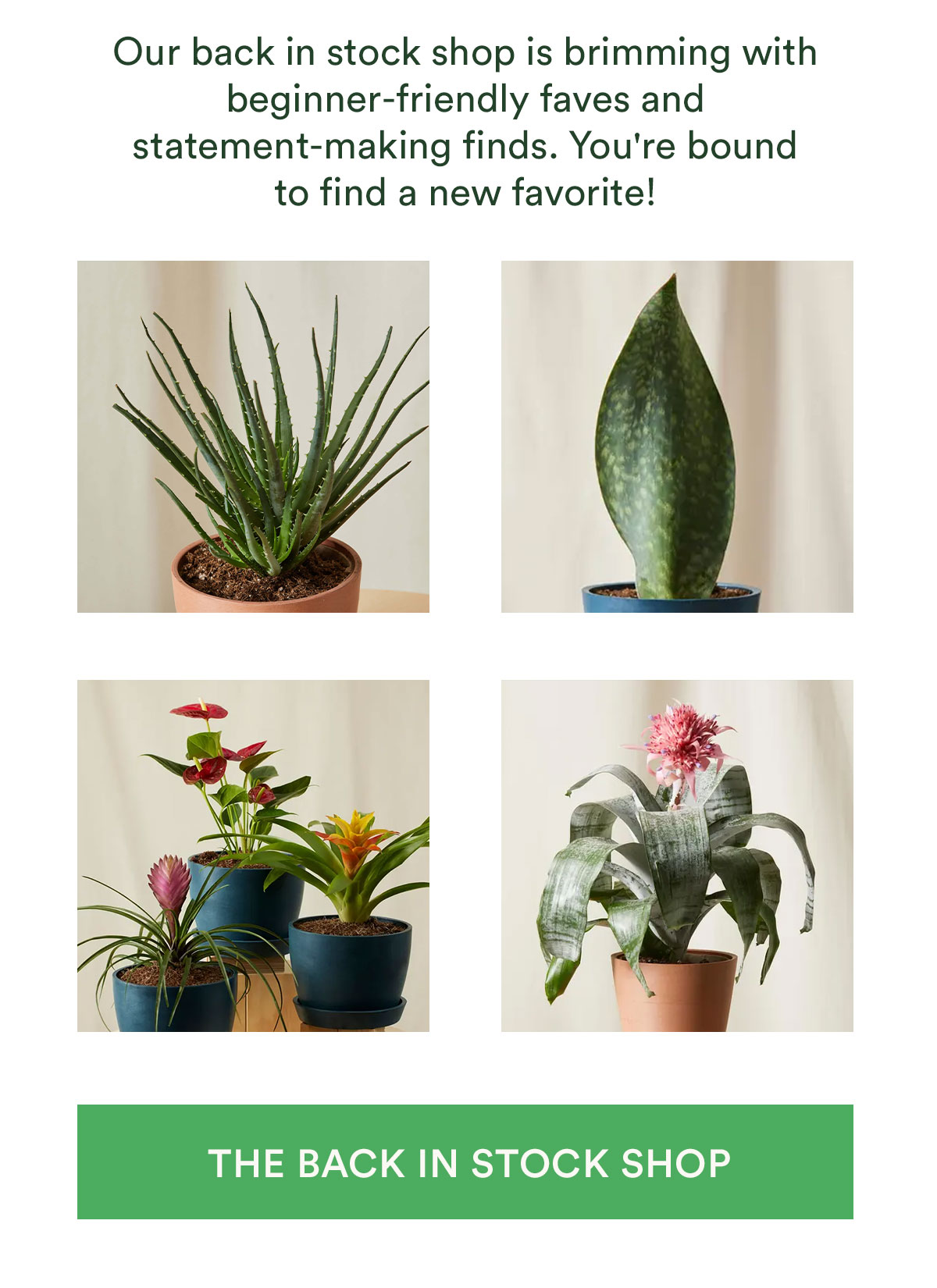The width and height of the screenshot is (937, 1288).
Task: Open the single-leaf snake plant image
Action: [676, 436]
